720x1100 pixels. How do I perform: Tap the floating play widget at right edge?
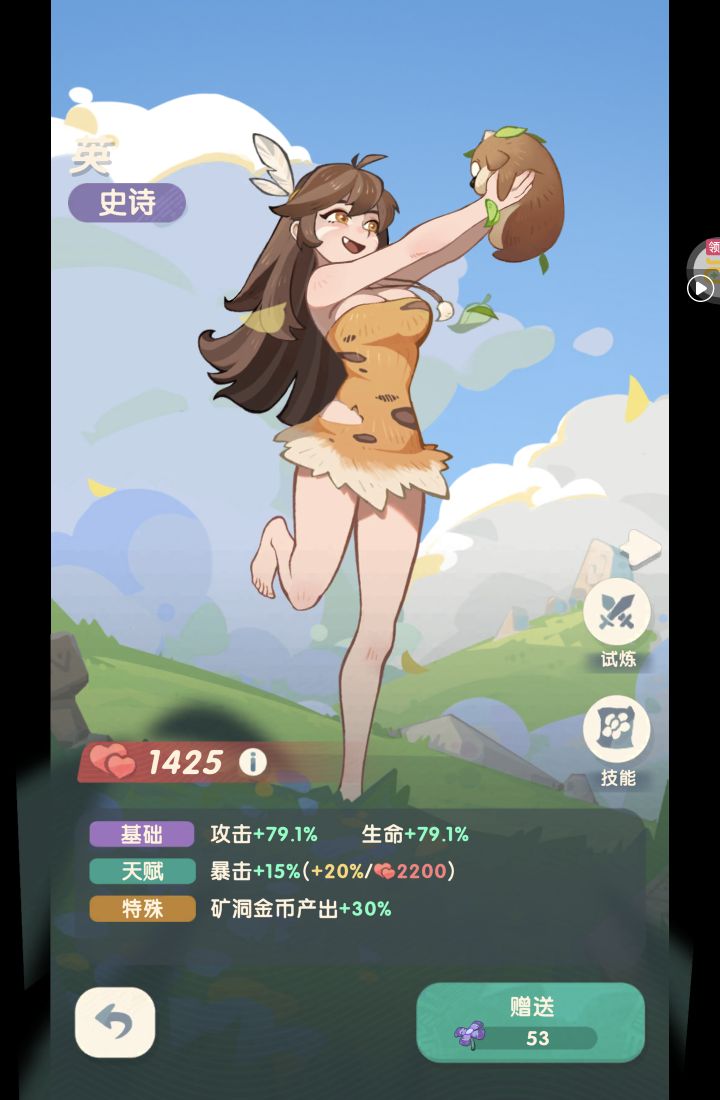click(x=702, y=287)
